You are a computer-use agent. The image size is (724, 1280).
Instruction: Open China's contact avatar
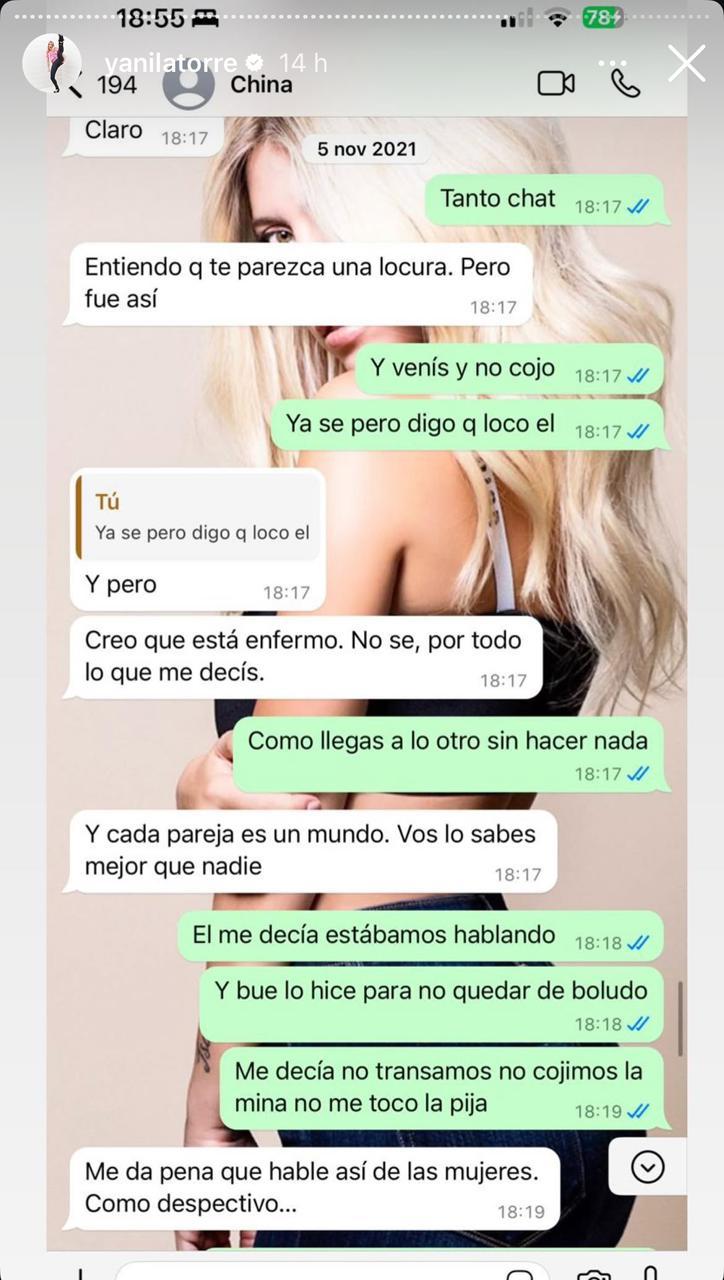188,84
